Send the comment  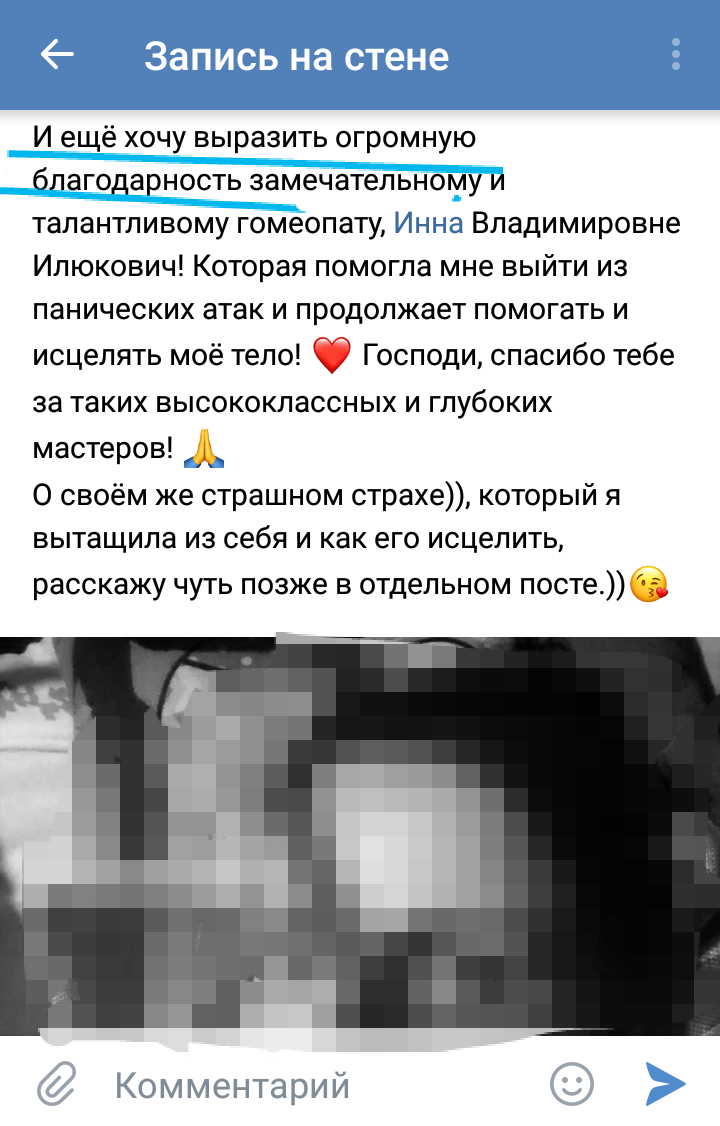pyautogui.click(x=664, y=1083)
